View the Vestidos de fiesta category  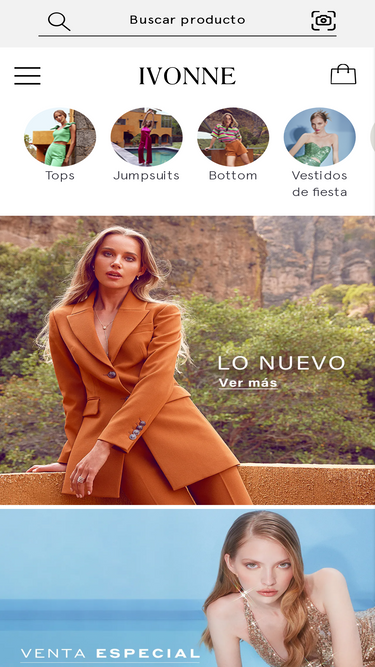click(x=320, y=152)
